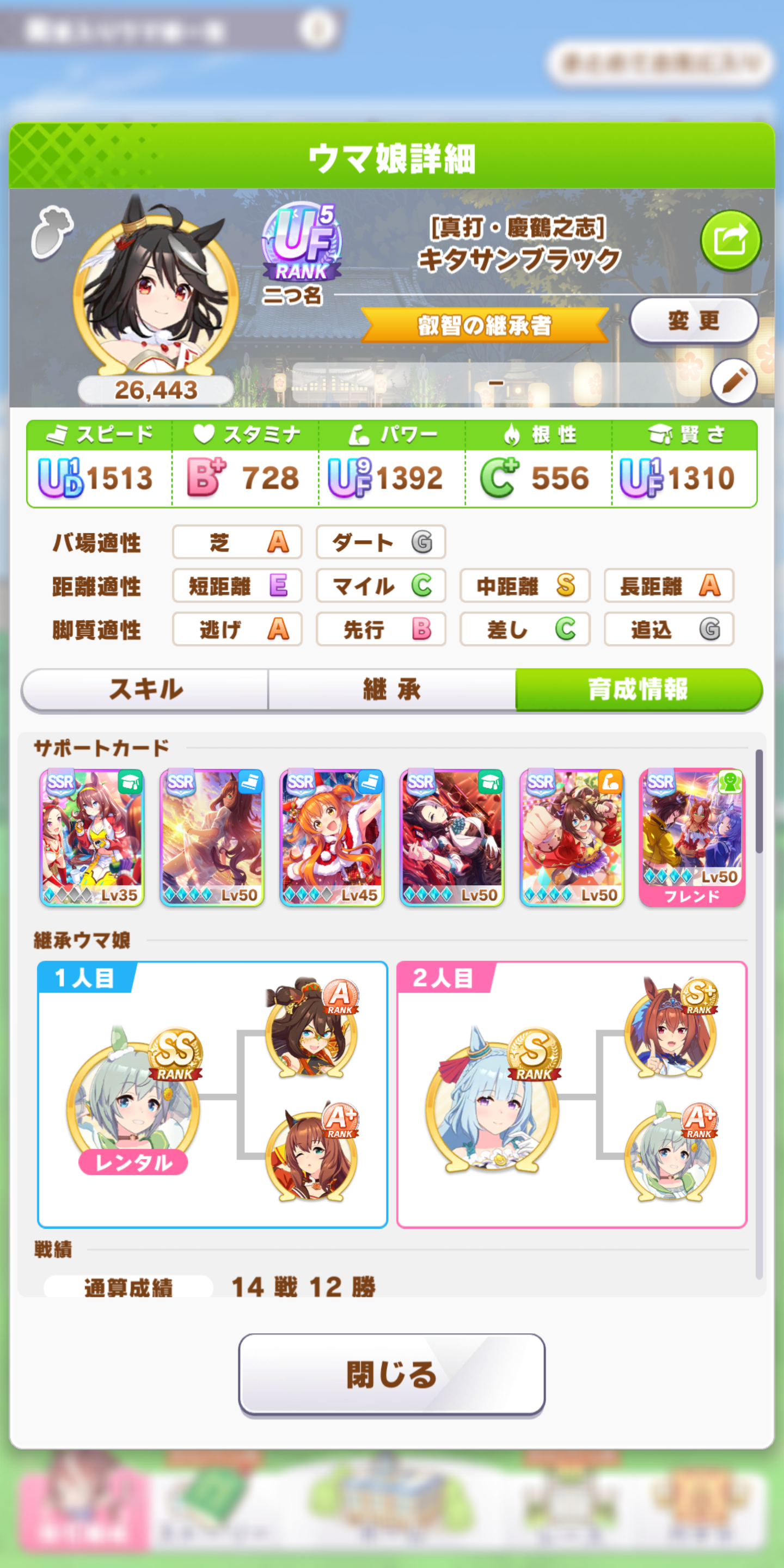Tap the 変更 title change button
The image size is (784, 1568).
point(693,320)
